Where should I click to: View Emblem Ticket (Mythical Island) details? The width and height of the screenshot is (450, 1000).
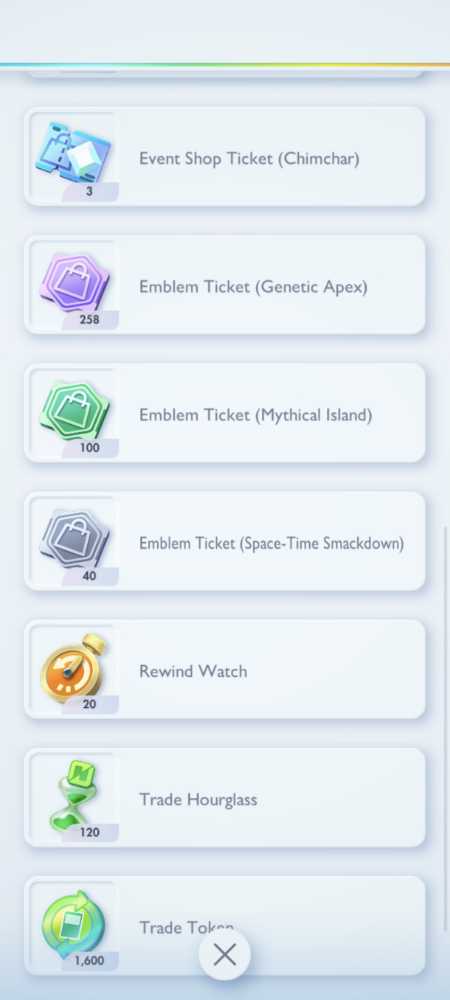click(225, 413)
